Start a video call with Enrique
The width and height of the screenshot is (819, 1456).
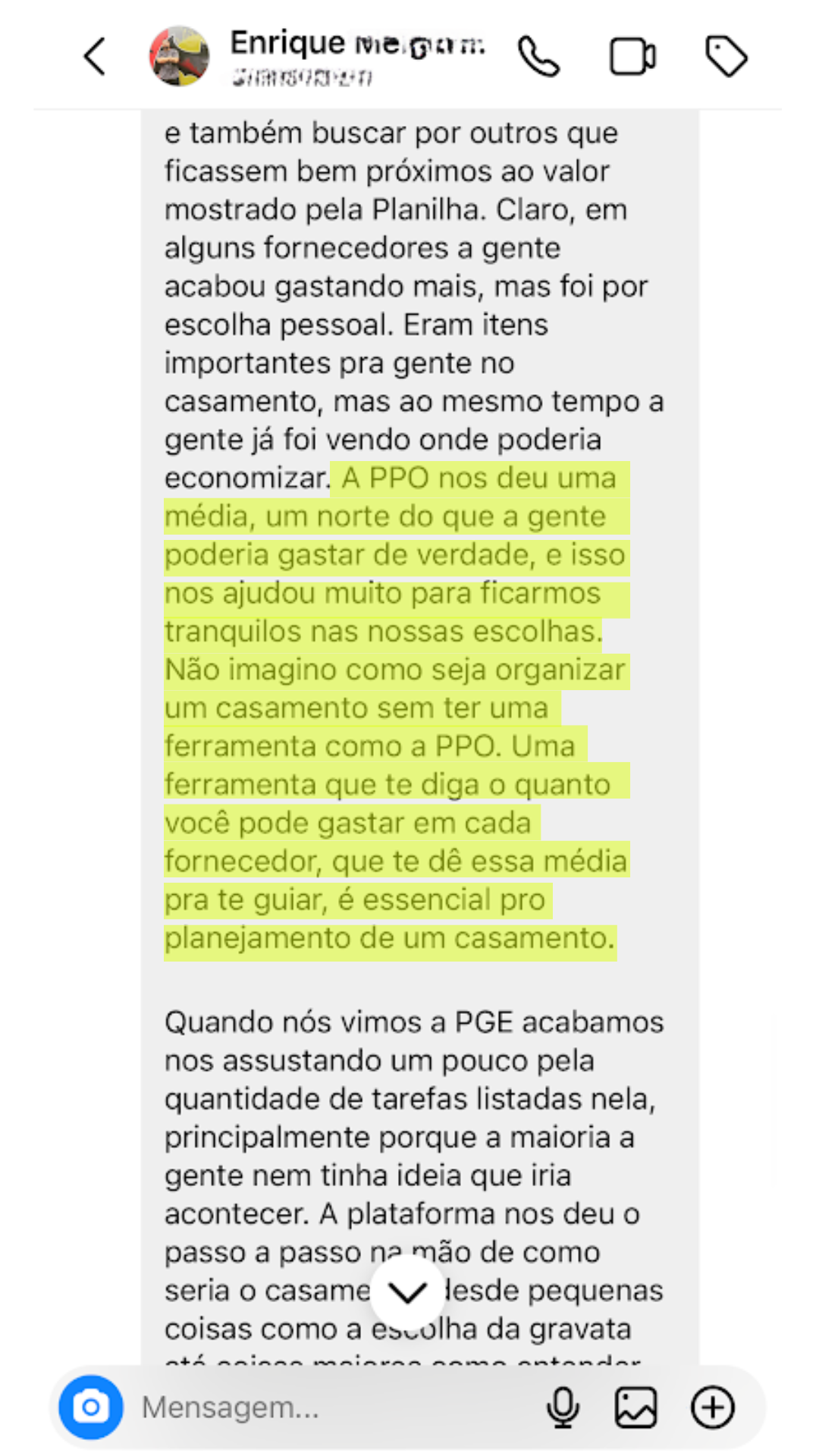pos(632,57)
